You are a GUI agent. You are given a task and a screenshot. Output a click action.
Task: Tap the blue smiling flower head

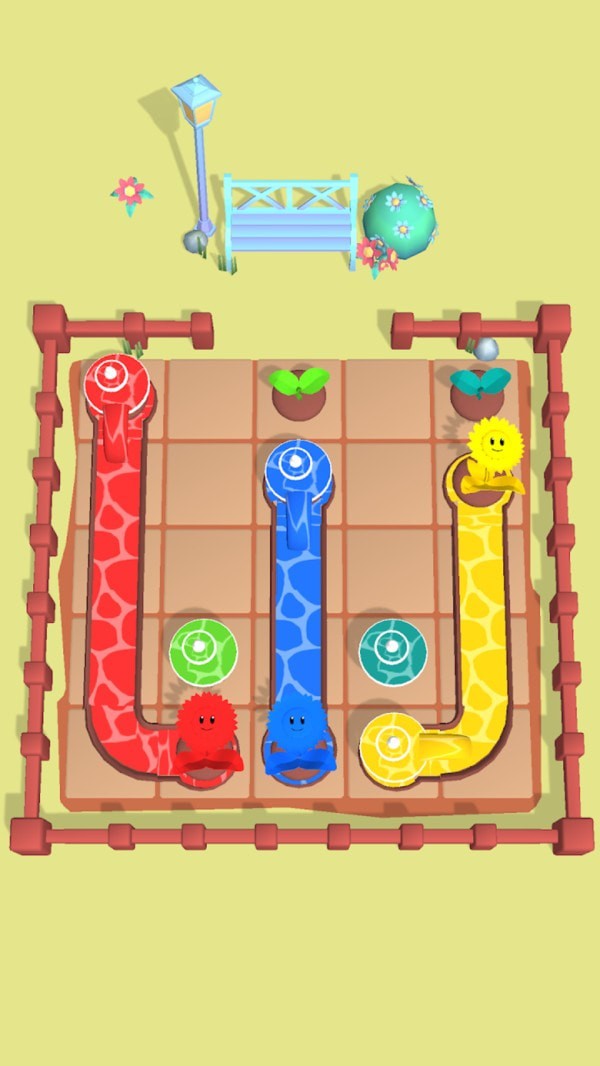click(x=293, y=721)
